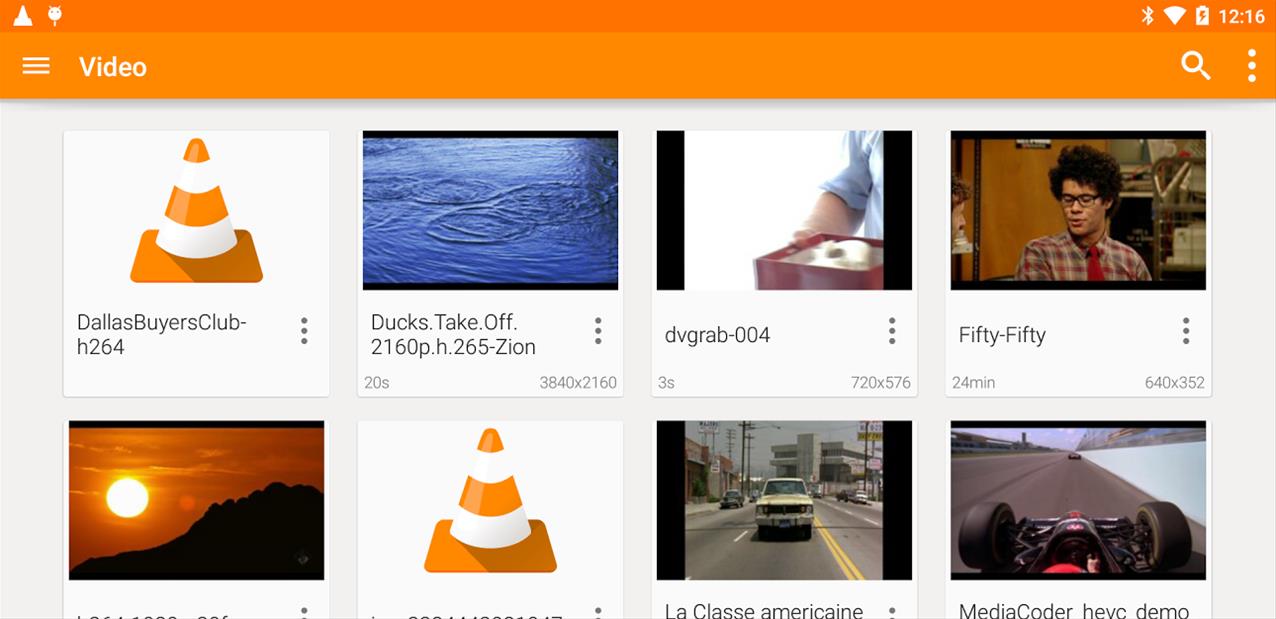This screenshot has height=619, width=1276.
Task: Play the Fifty-Fifty video
Action: (x=1078, y=212)
